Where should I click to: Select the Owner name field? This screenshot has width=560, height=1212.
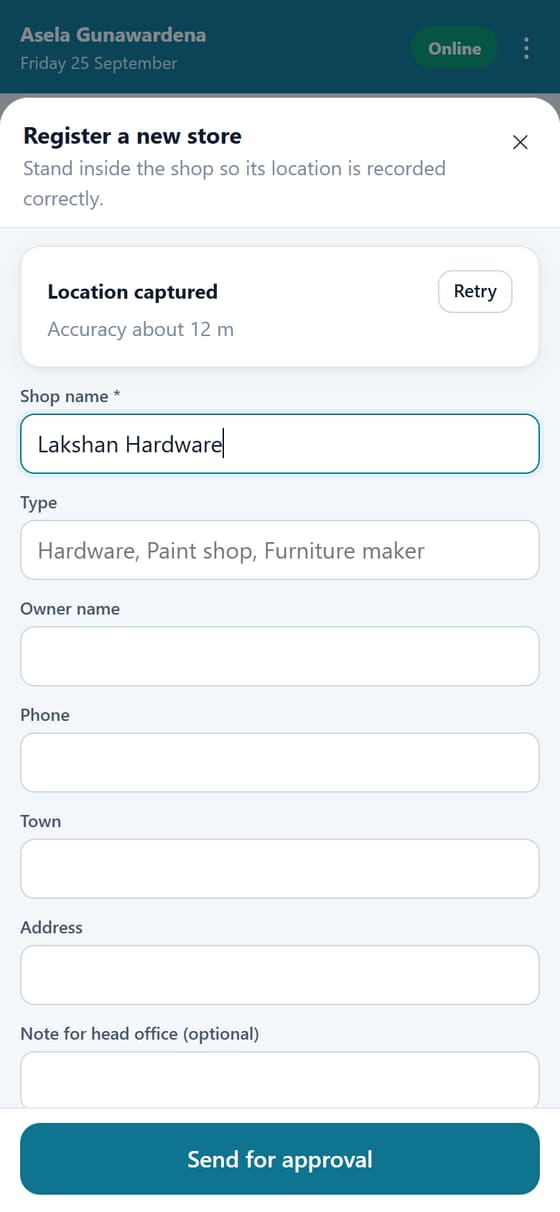click(x=280, y=656)
